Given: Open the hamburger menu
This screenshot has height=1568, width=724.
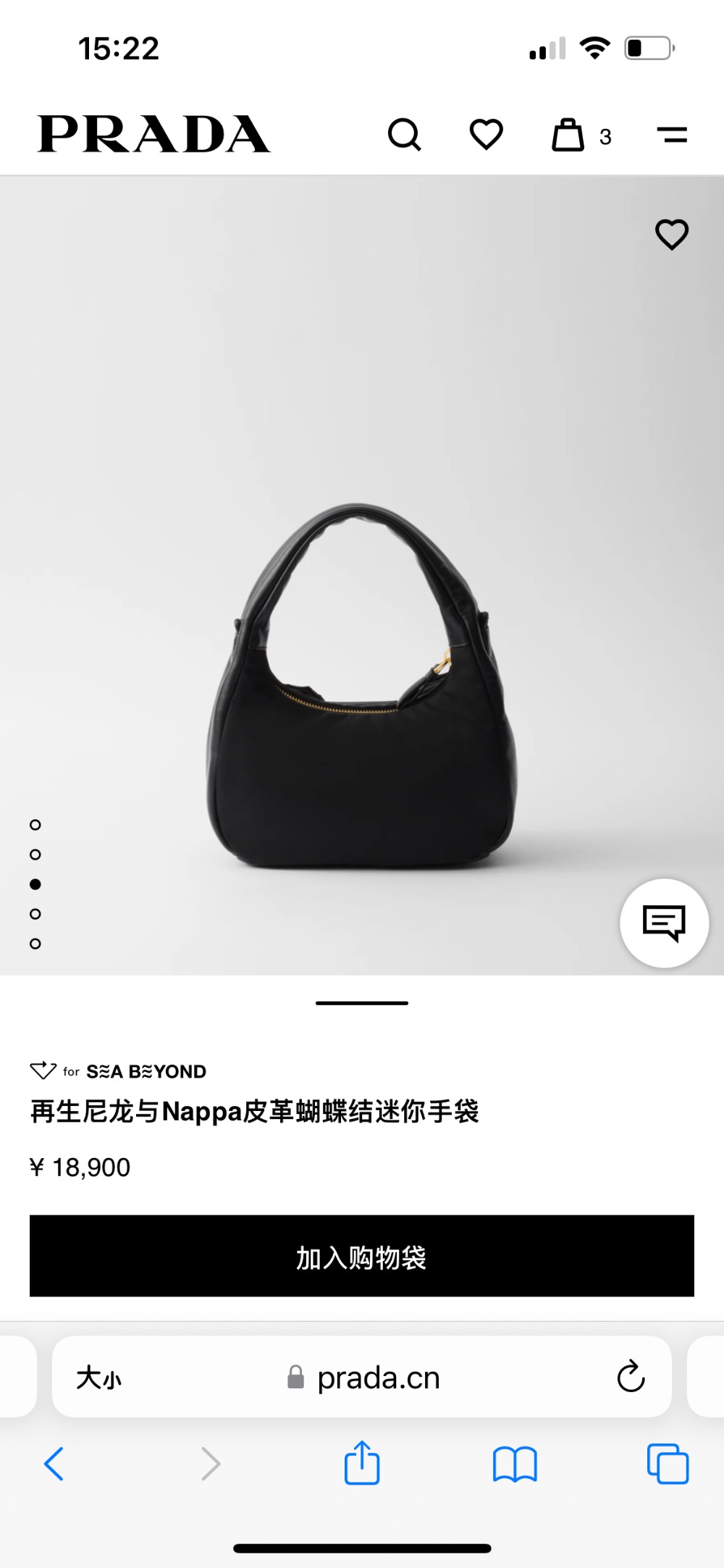Looking at the screenshot, I should 672,135.
